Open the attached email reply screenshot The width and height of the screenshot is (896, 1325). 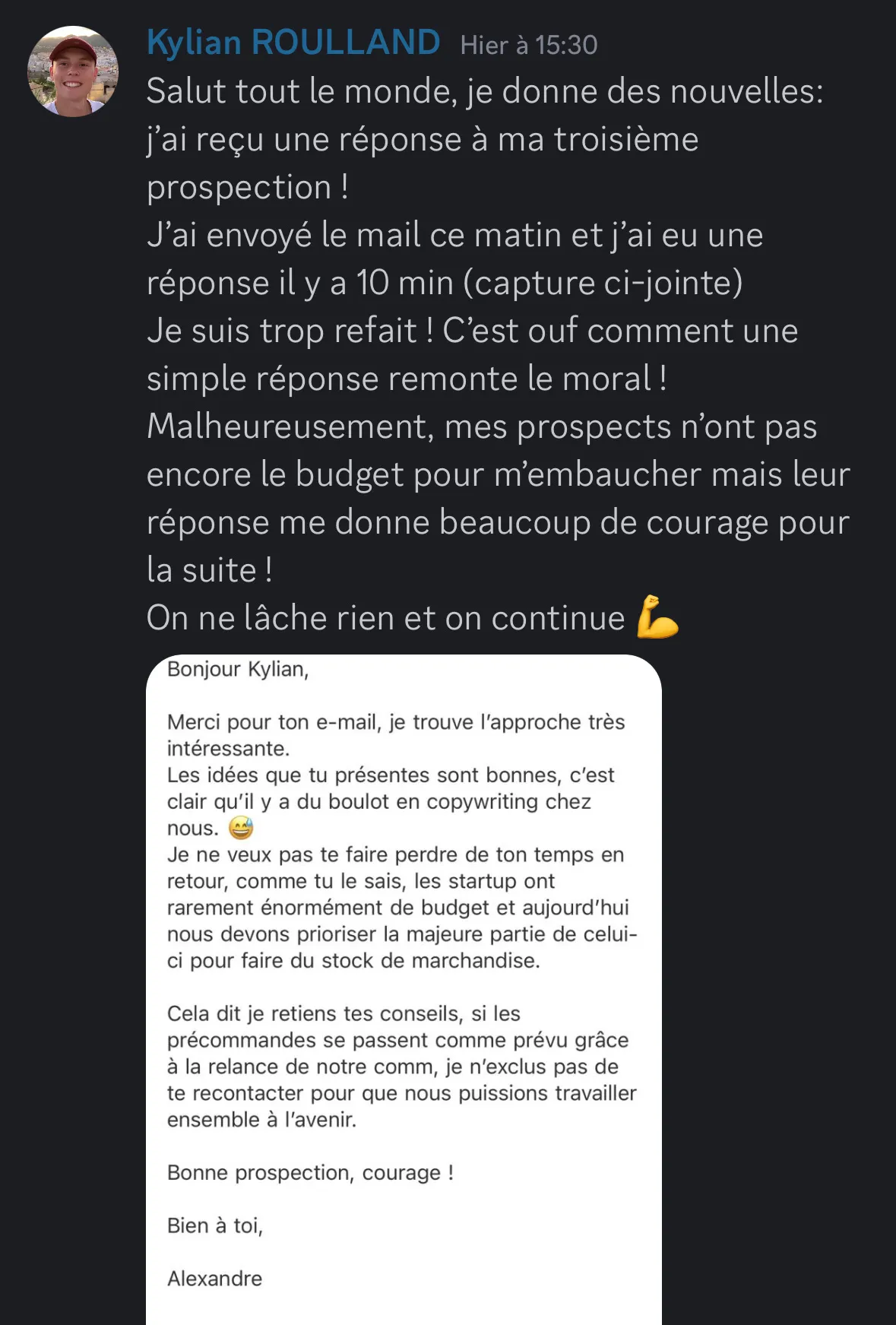404,989
